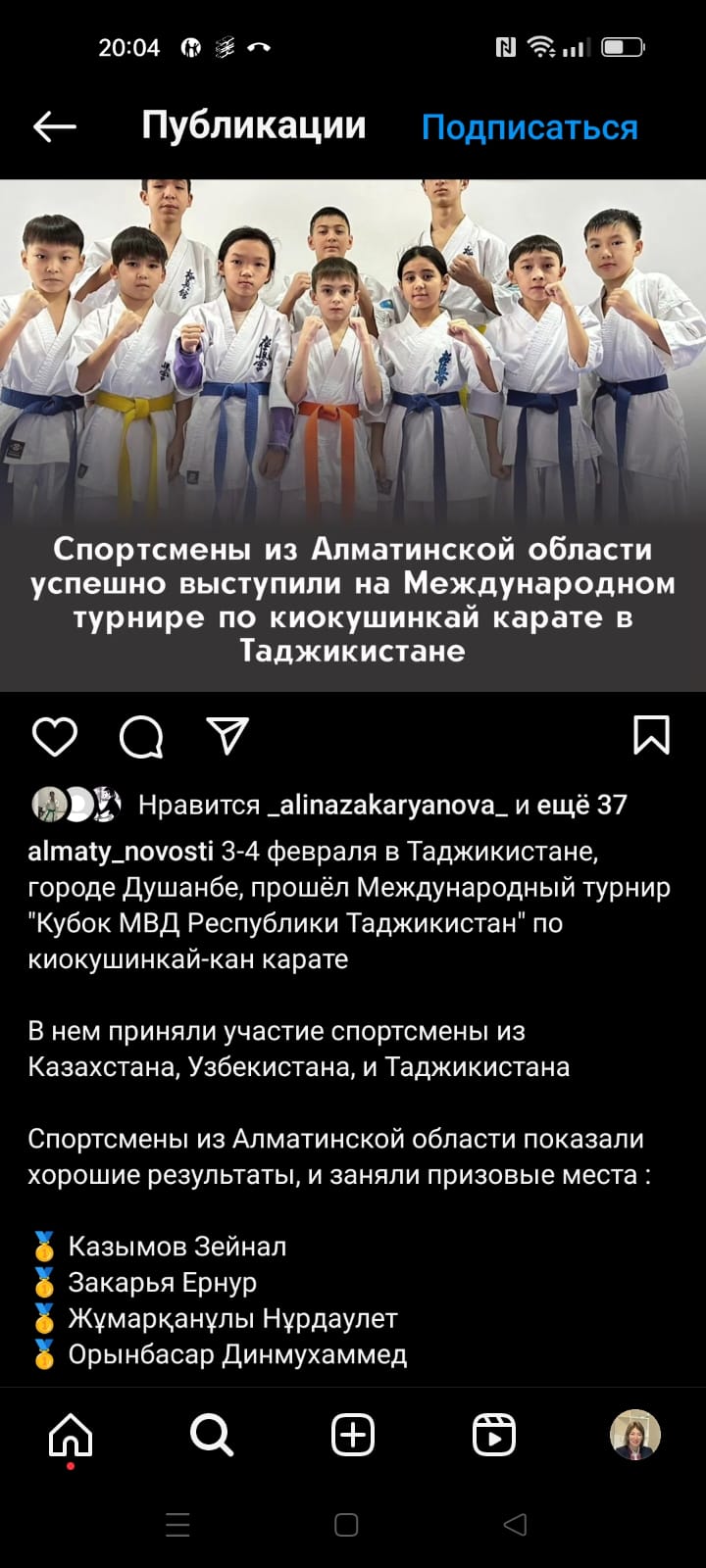Open the _alinazakaryanova_ profile from likes
The height and width of the screenshot is (1568, 706).
click(x=387, y=805)
